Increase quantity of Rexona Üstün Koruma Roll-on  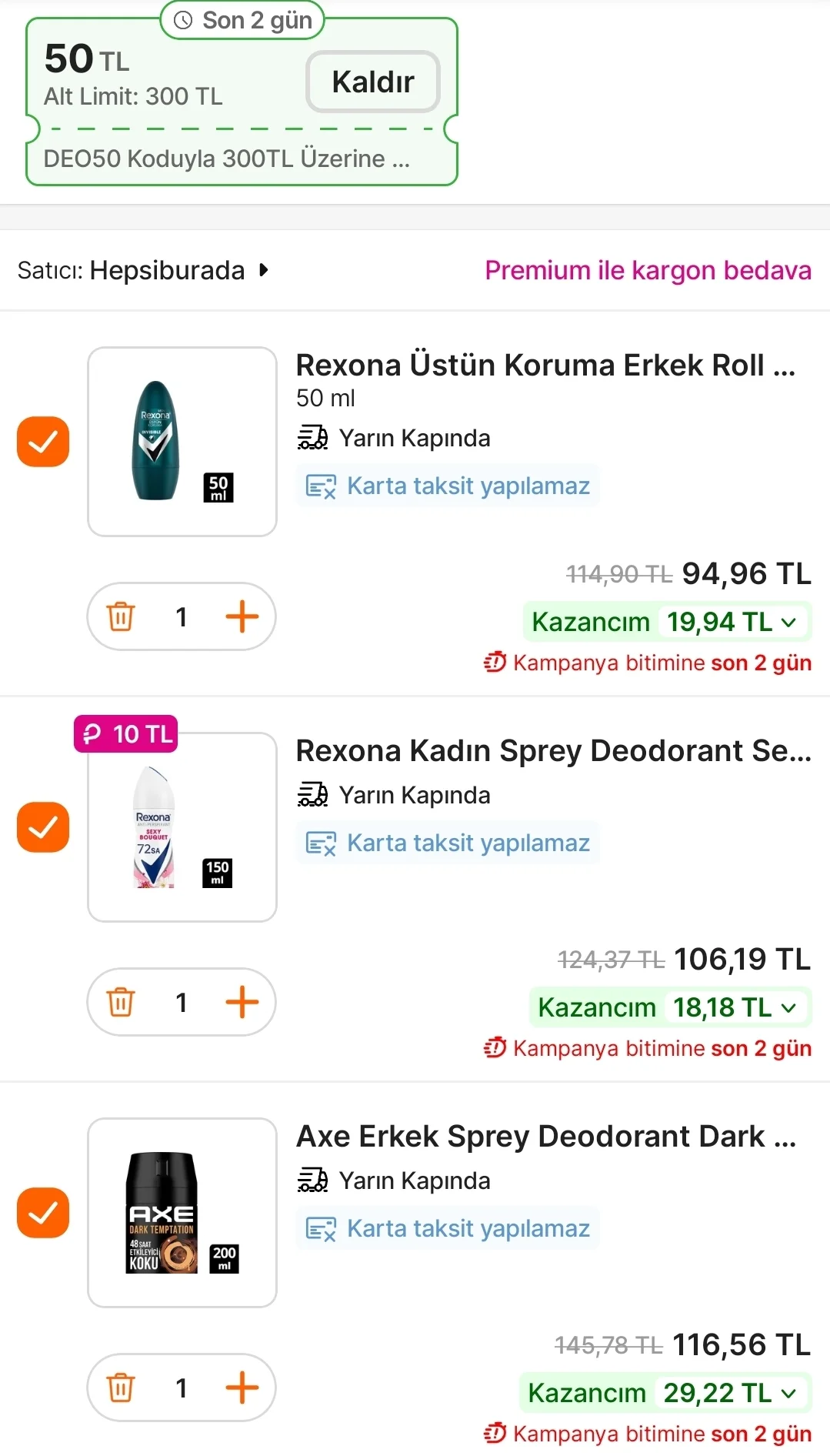(242, 616)
